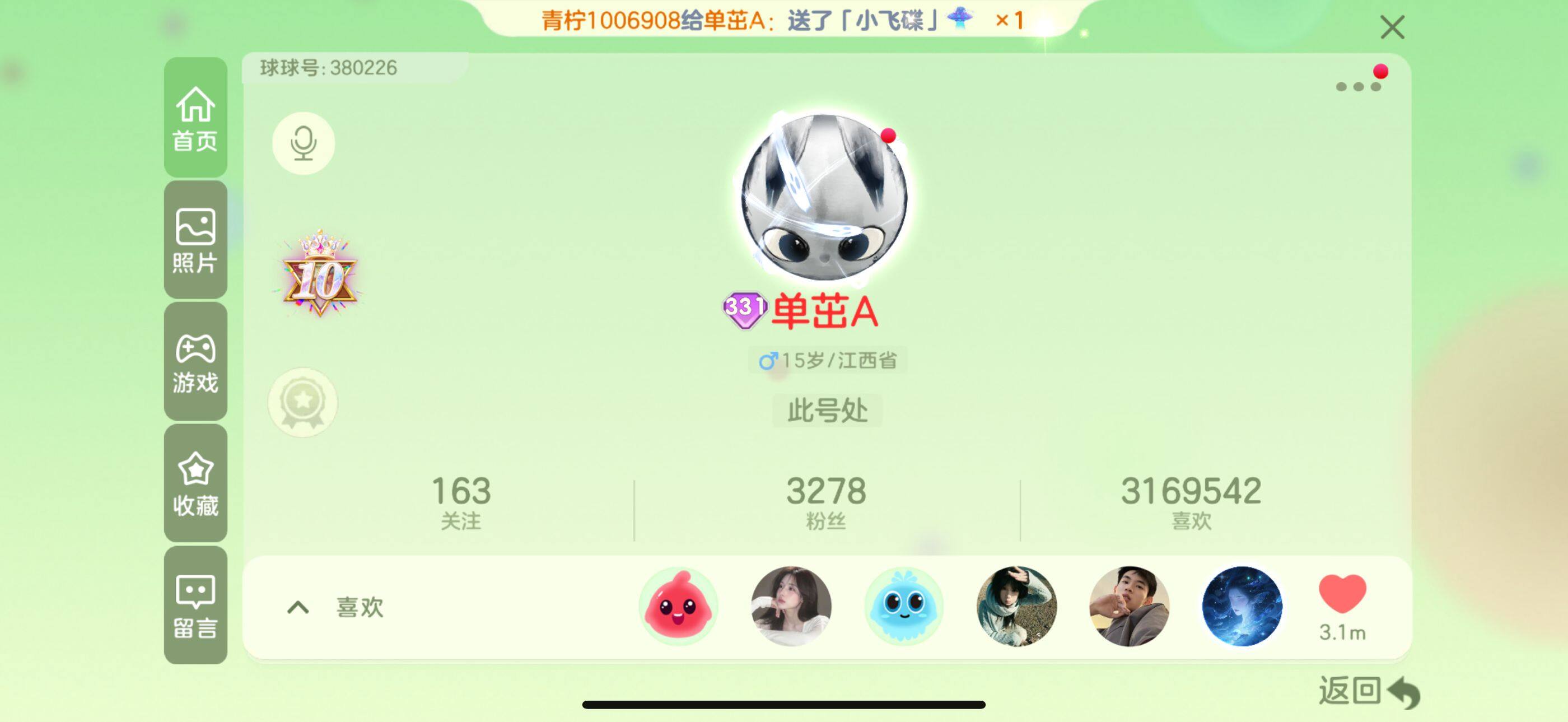The image size is (1568, 722).
Task: Open the medal achievement icon
Action: pyautogui.click(x=302, y=402)
